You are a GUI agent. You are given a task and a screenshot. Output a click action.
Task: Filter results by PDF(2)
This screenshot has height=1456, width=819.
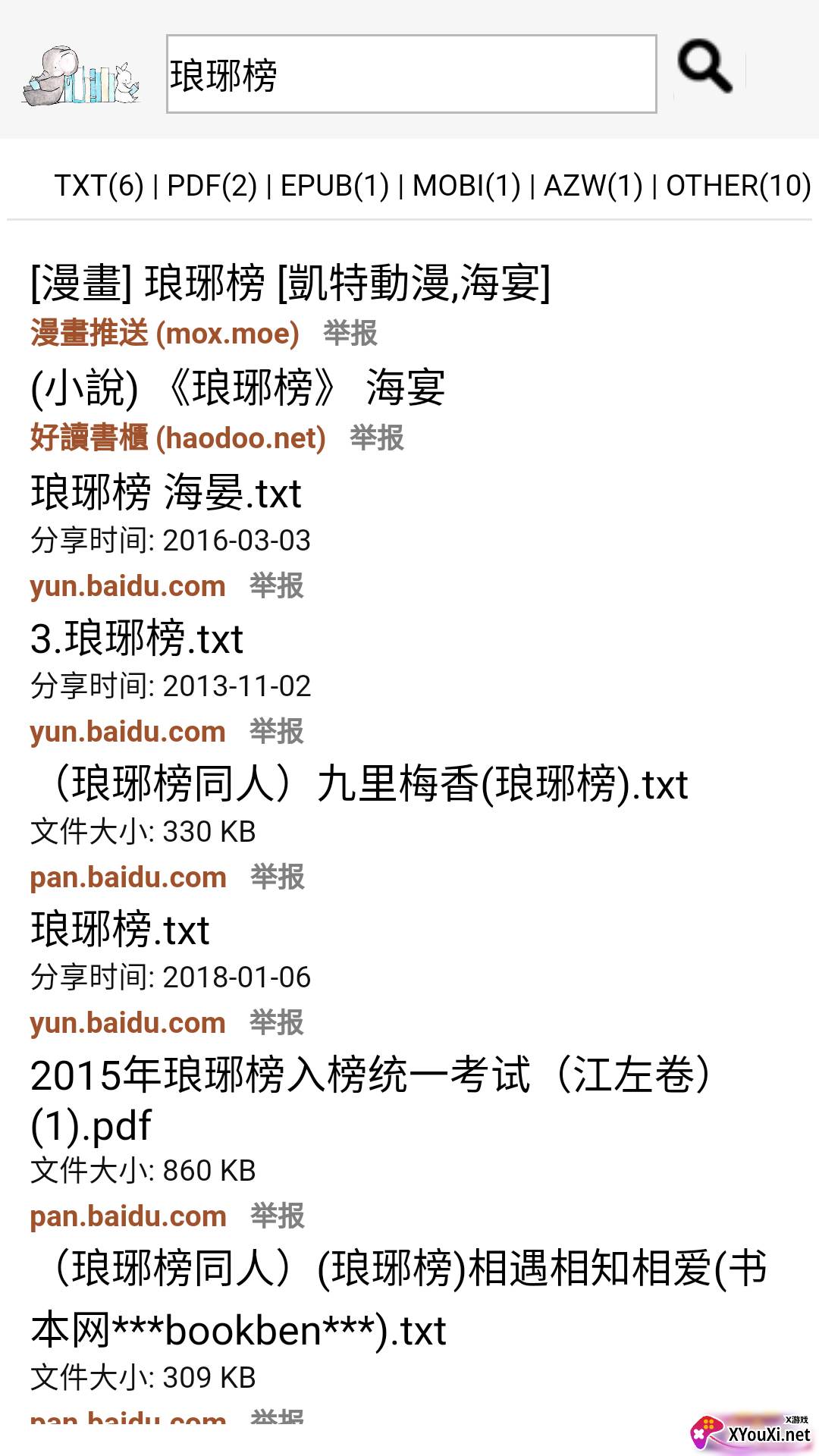[x=212, y=186]
